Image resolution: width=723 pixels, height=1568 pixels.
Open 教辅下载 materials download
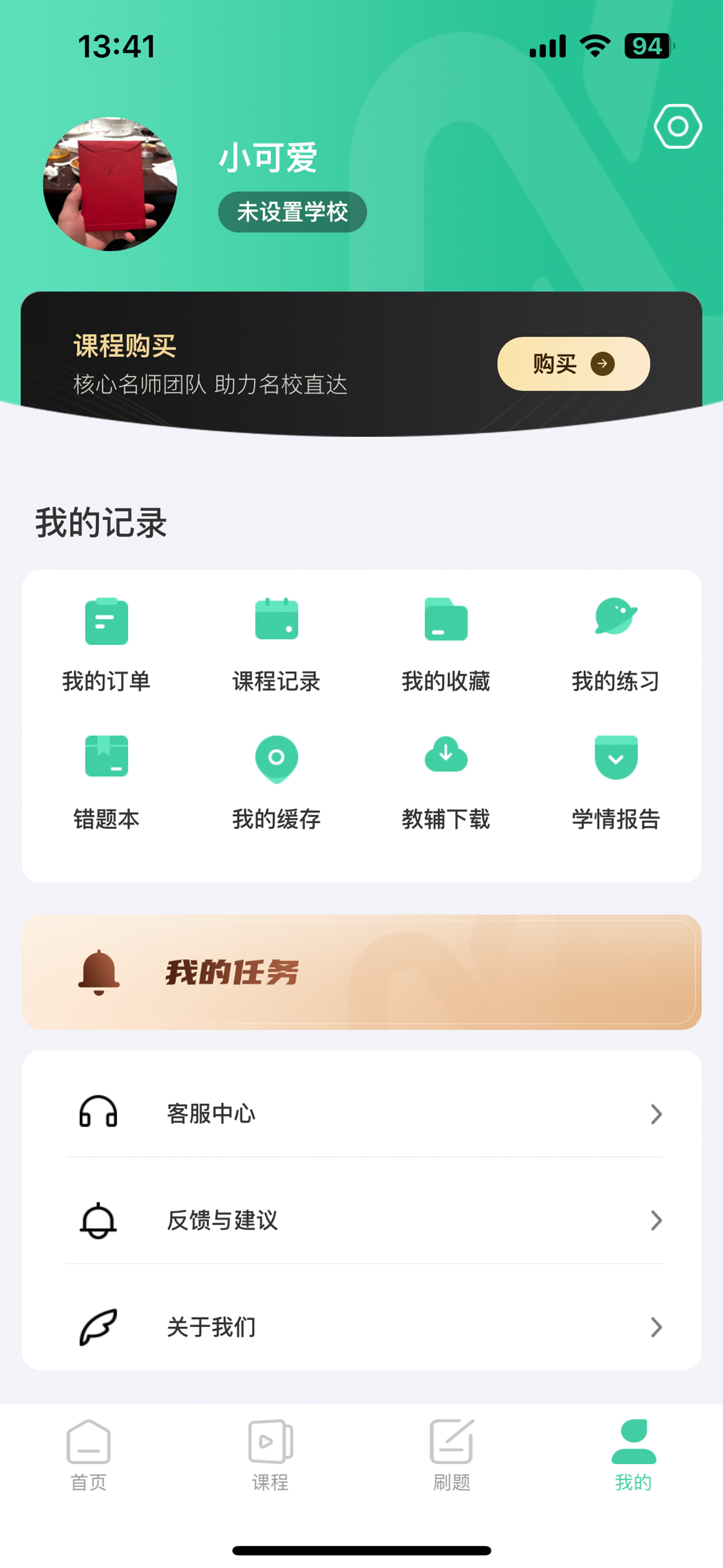[x=446, y=783]
